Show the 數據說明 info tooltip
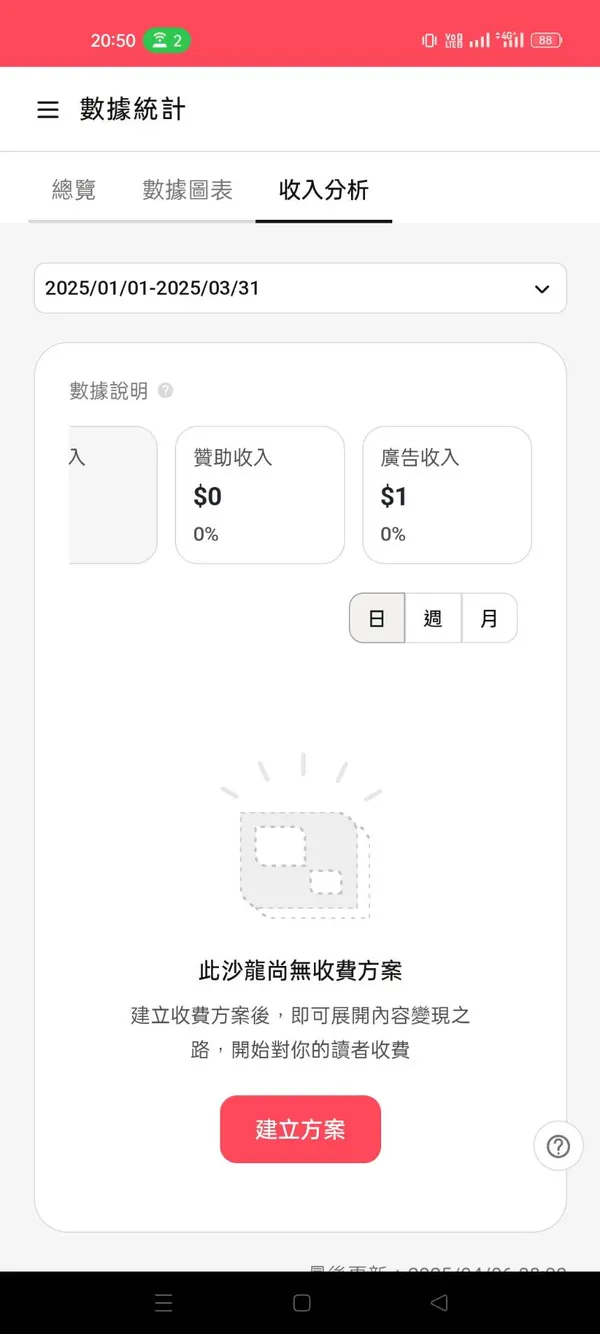This screenshot has width=600, height=1334. (x=166, y=391)
